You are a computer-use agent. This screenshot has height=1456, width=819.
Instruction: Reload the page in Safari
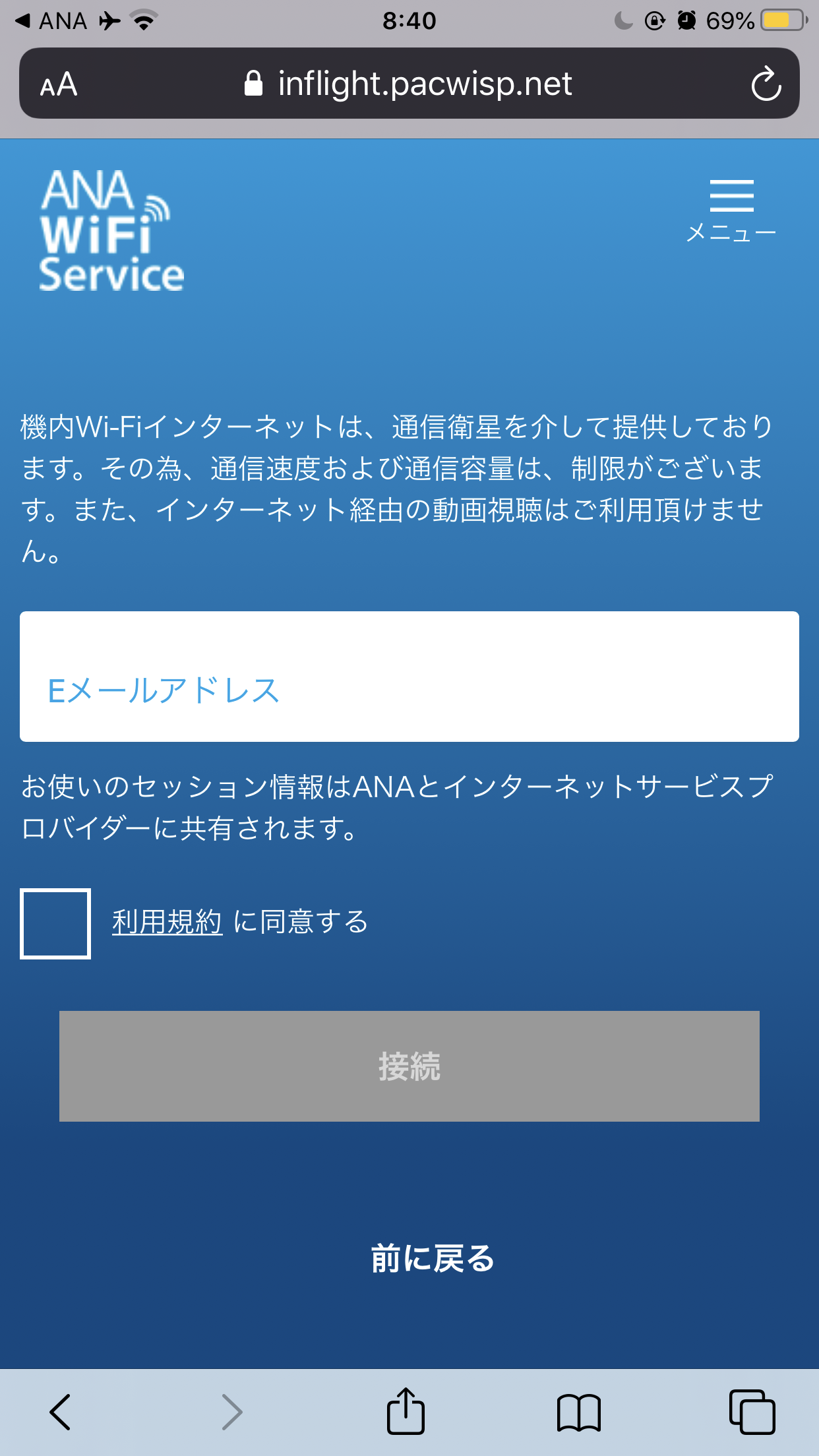click(x=766, y=84)
